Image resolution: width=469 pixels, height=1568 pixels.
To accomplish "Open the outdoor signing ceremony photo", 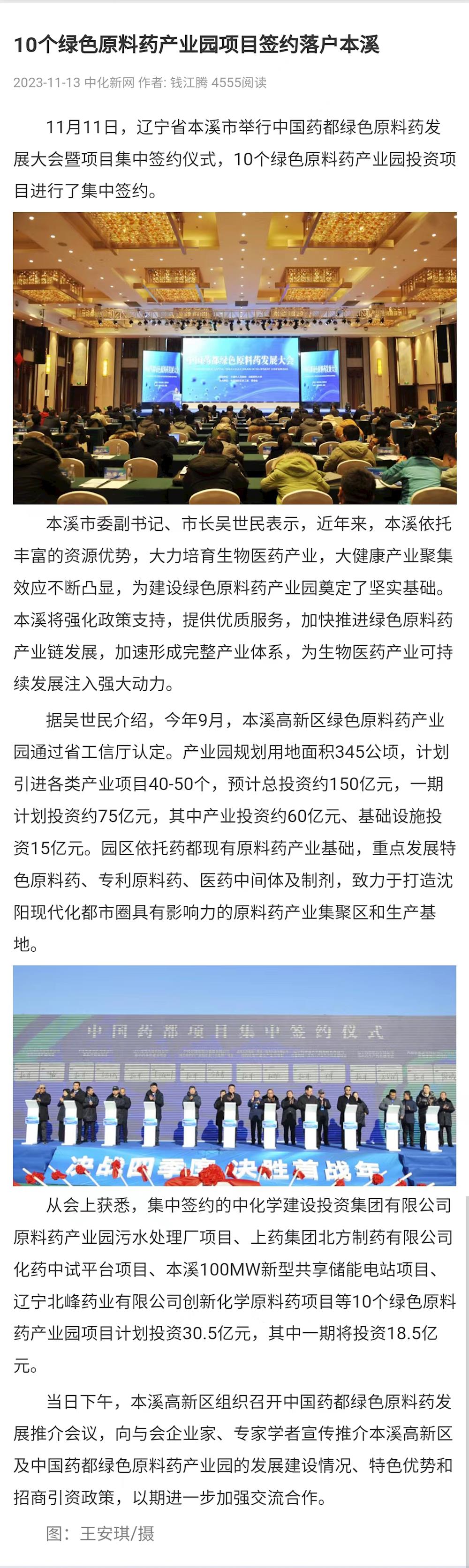I will [234, 1075].
